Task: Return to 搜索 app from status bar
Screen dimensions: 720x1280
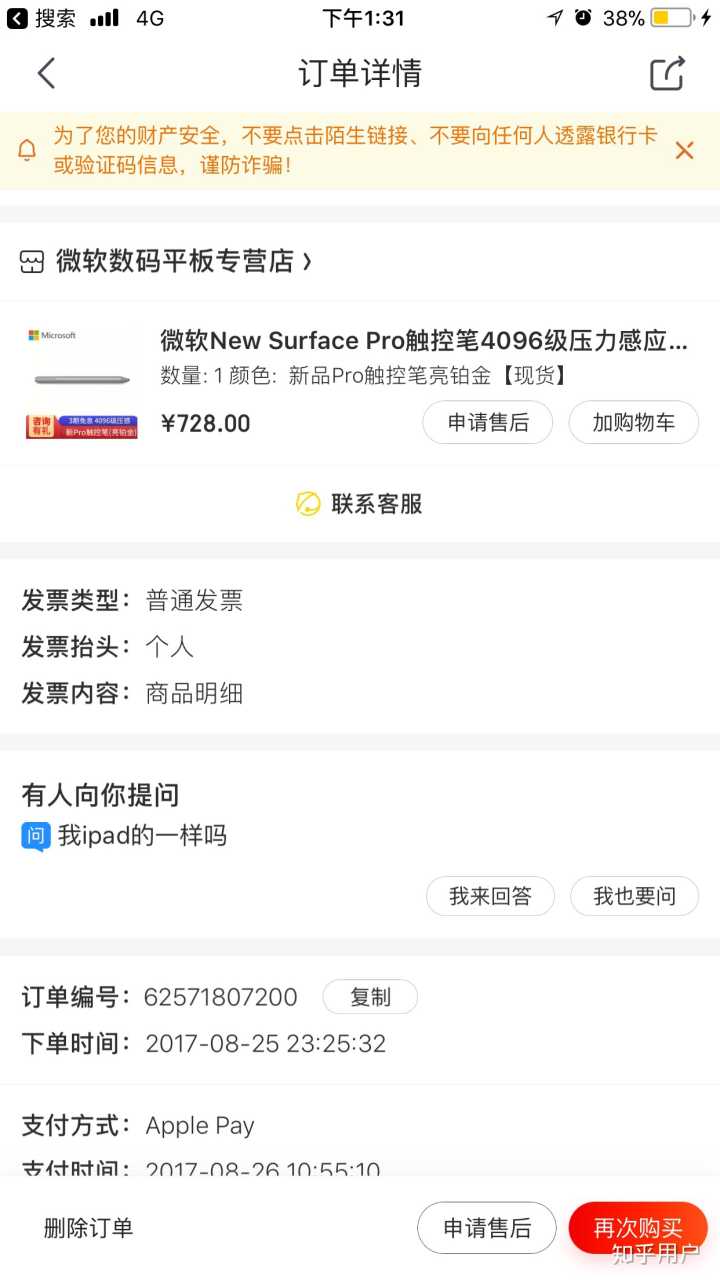Action: point(42,18)
